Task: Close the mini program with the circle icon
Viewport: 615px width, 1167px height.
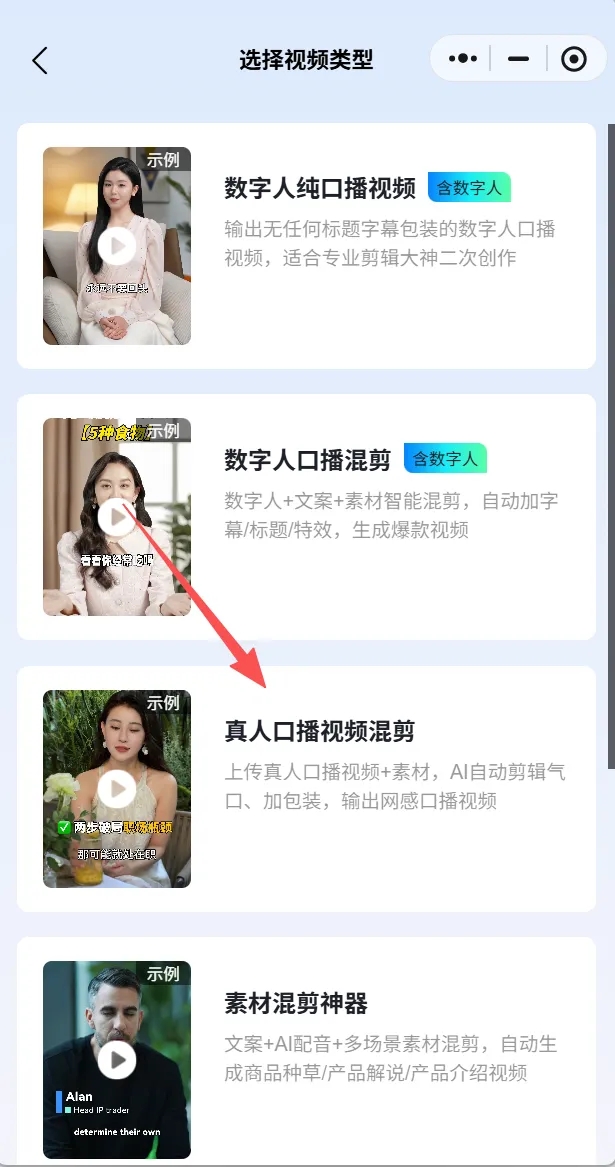Action: (x=574, y=59)
